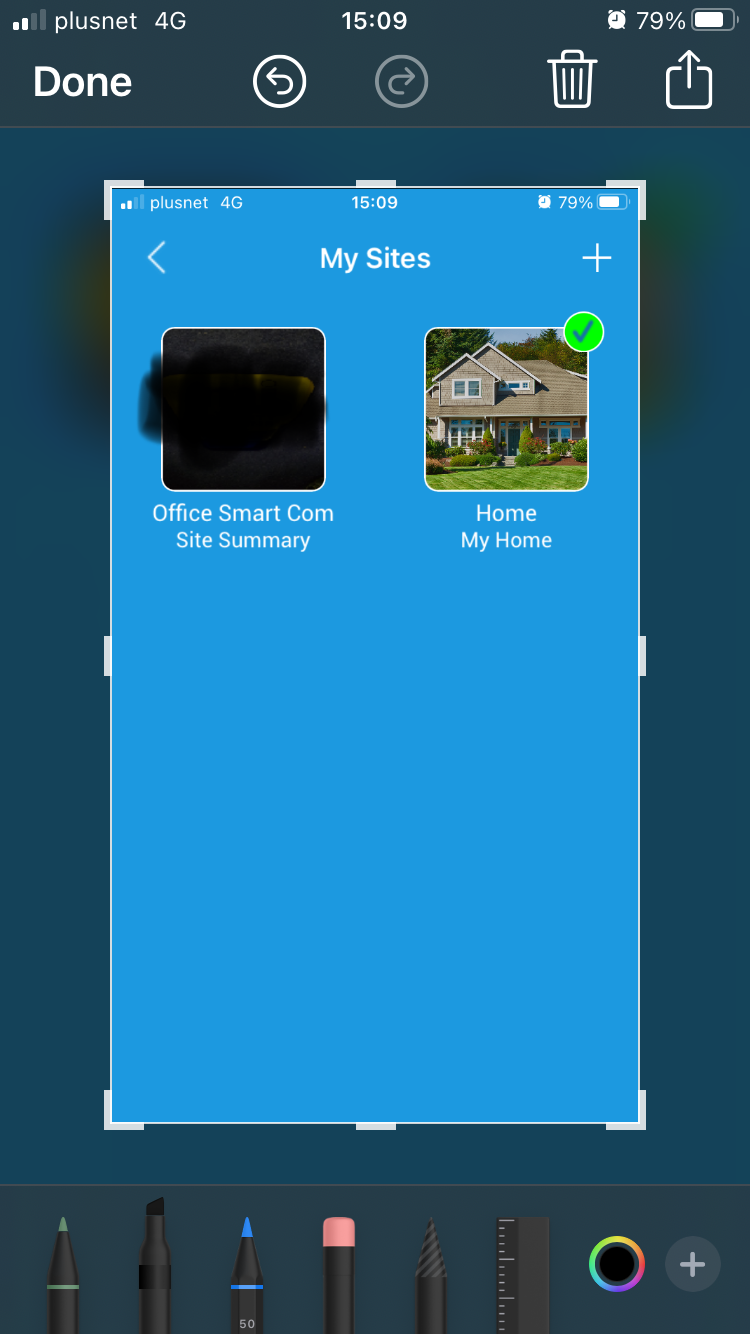This screenshot has width=750, height=1334.
Task: Switch to the eraser tool
Action: pyautogui.click(x=340, y=1280)
